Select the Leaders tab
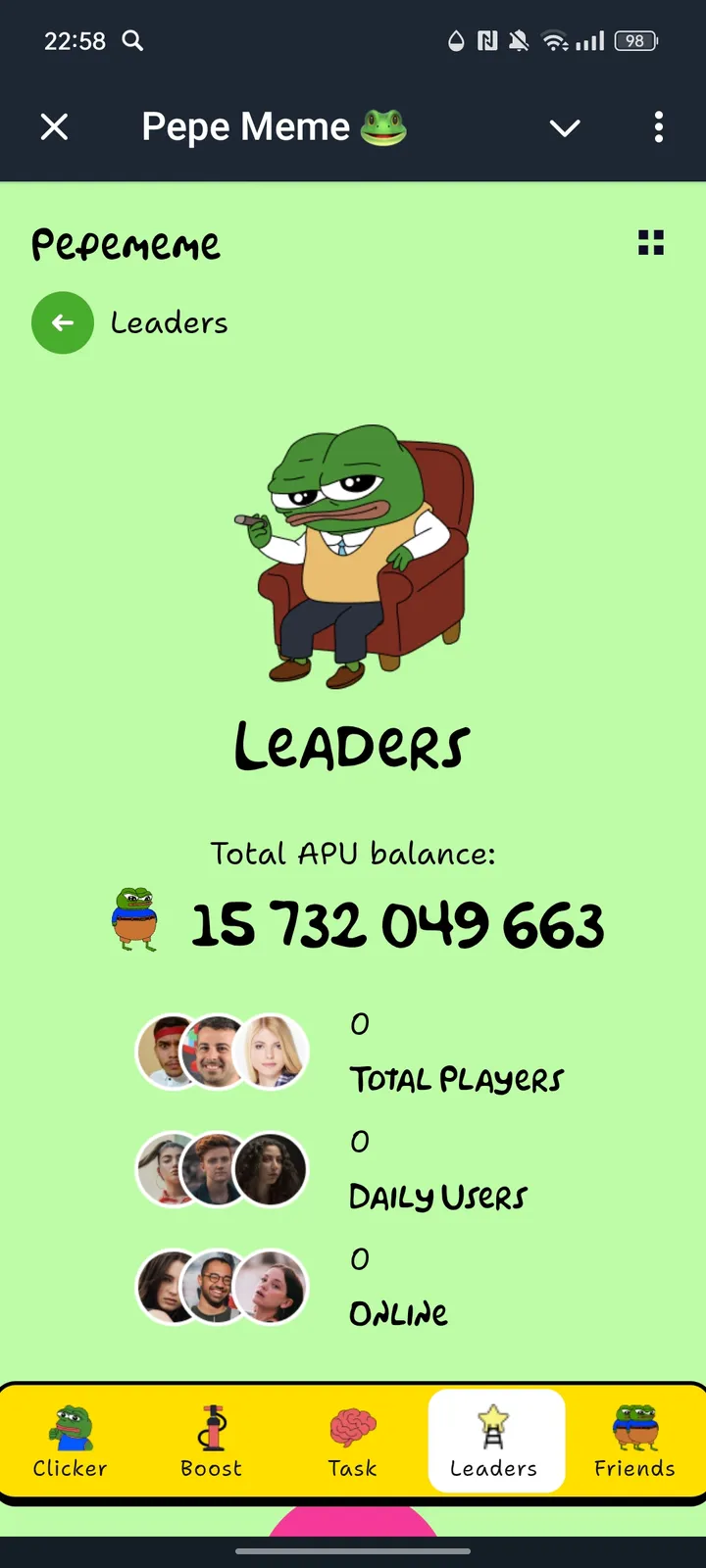 (x=494, y=1442)
